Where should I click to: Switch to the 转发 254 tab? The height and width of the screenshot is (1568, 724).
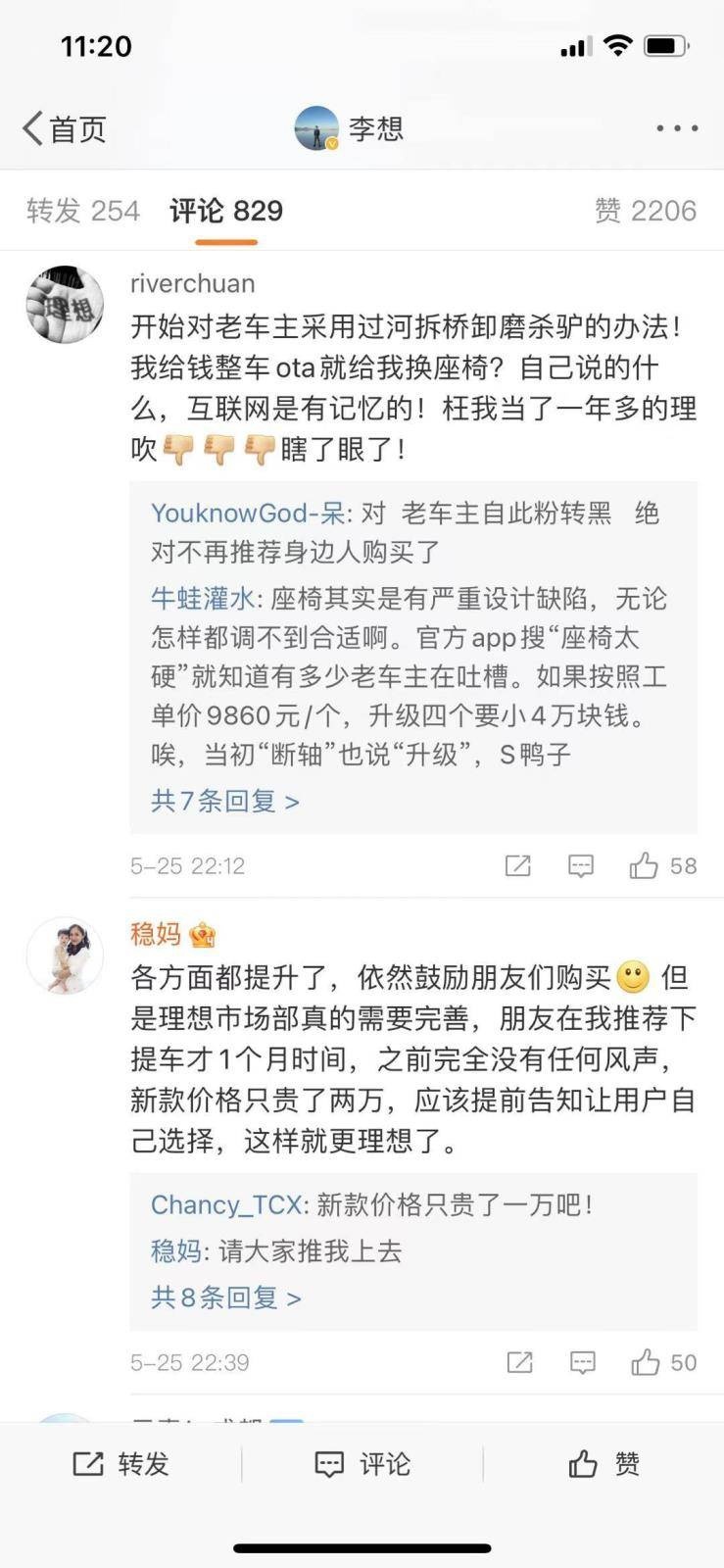[83, 211]
